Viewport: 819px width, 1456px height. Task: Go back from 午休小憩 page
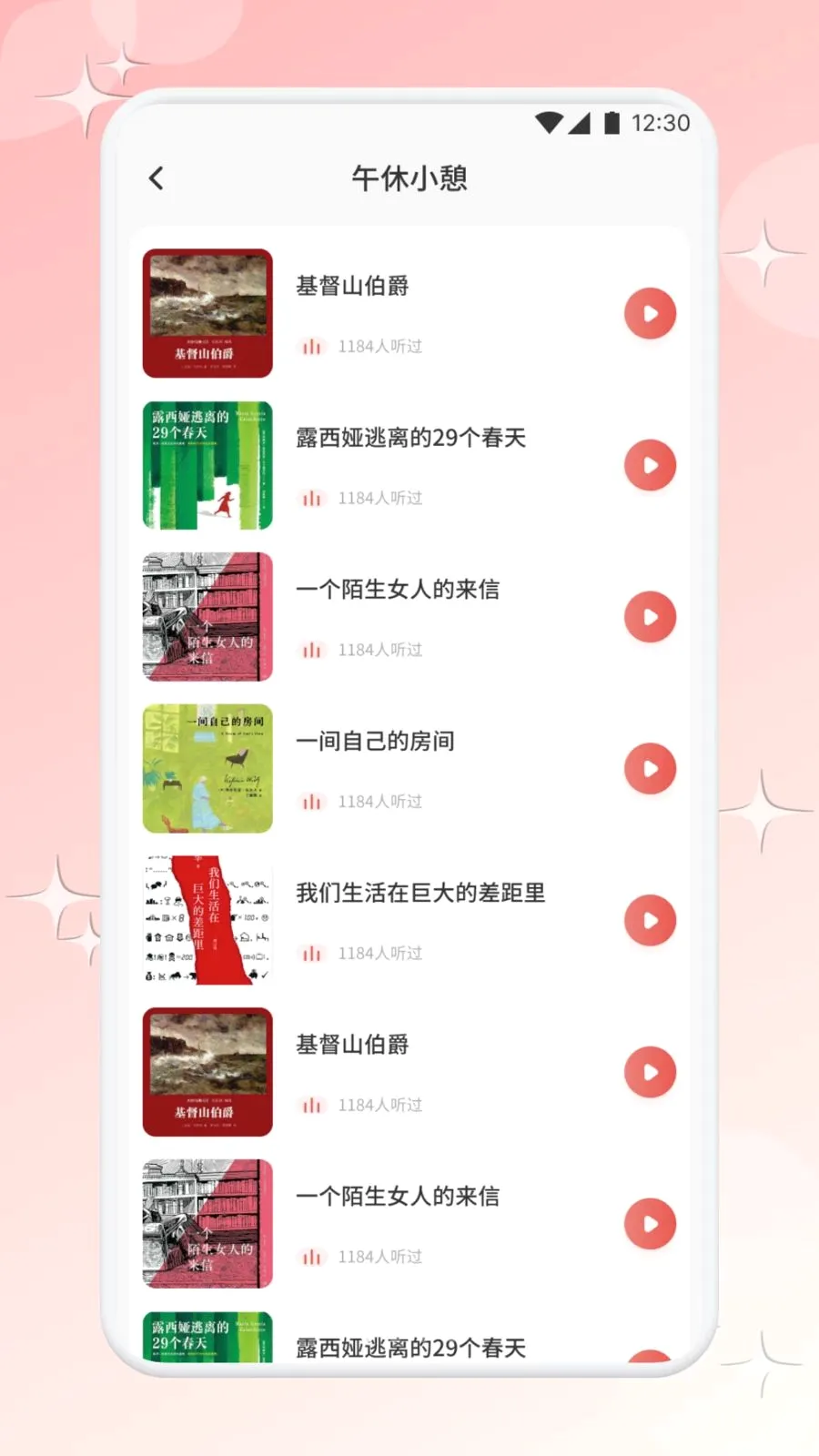pyautogui.click(x=157, y=178)
